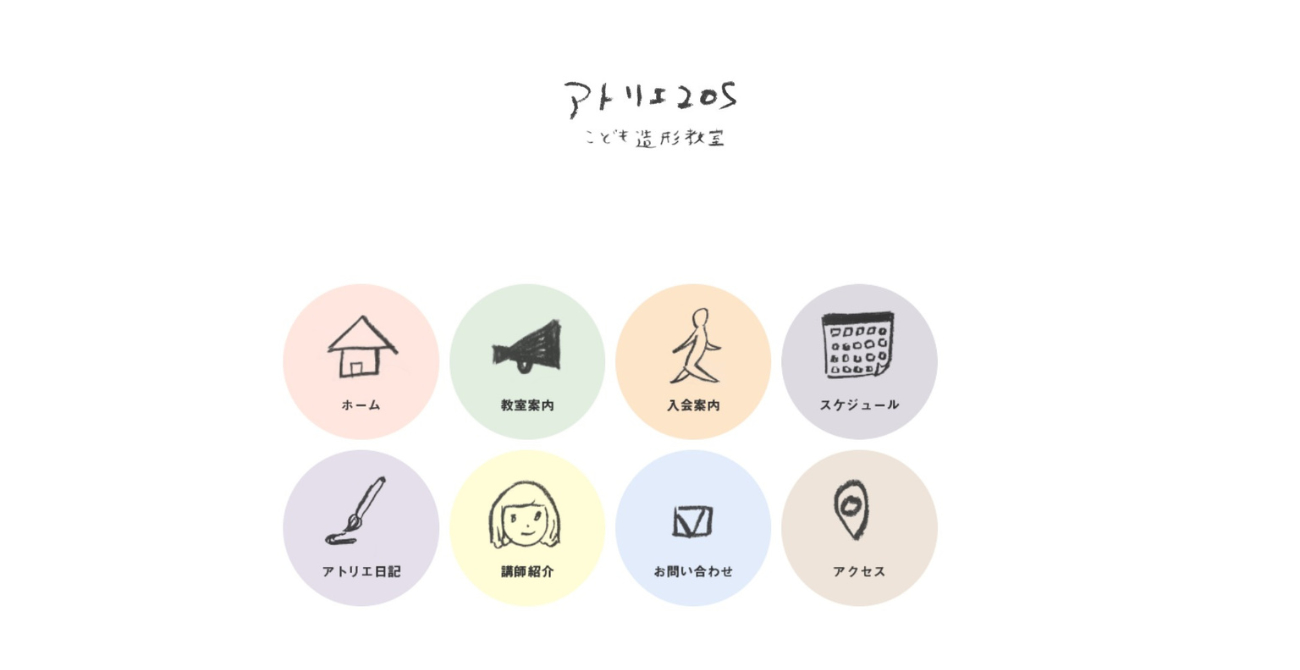Go to 教室案内 classroom guide
Viewport: 1300px width, 670px height.
pyautogui.click(x=527, y=362)
